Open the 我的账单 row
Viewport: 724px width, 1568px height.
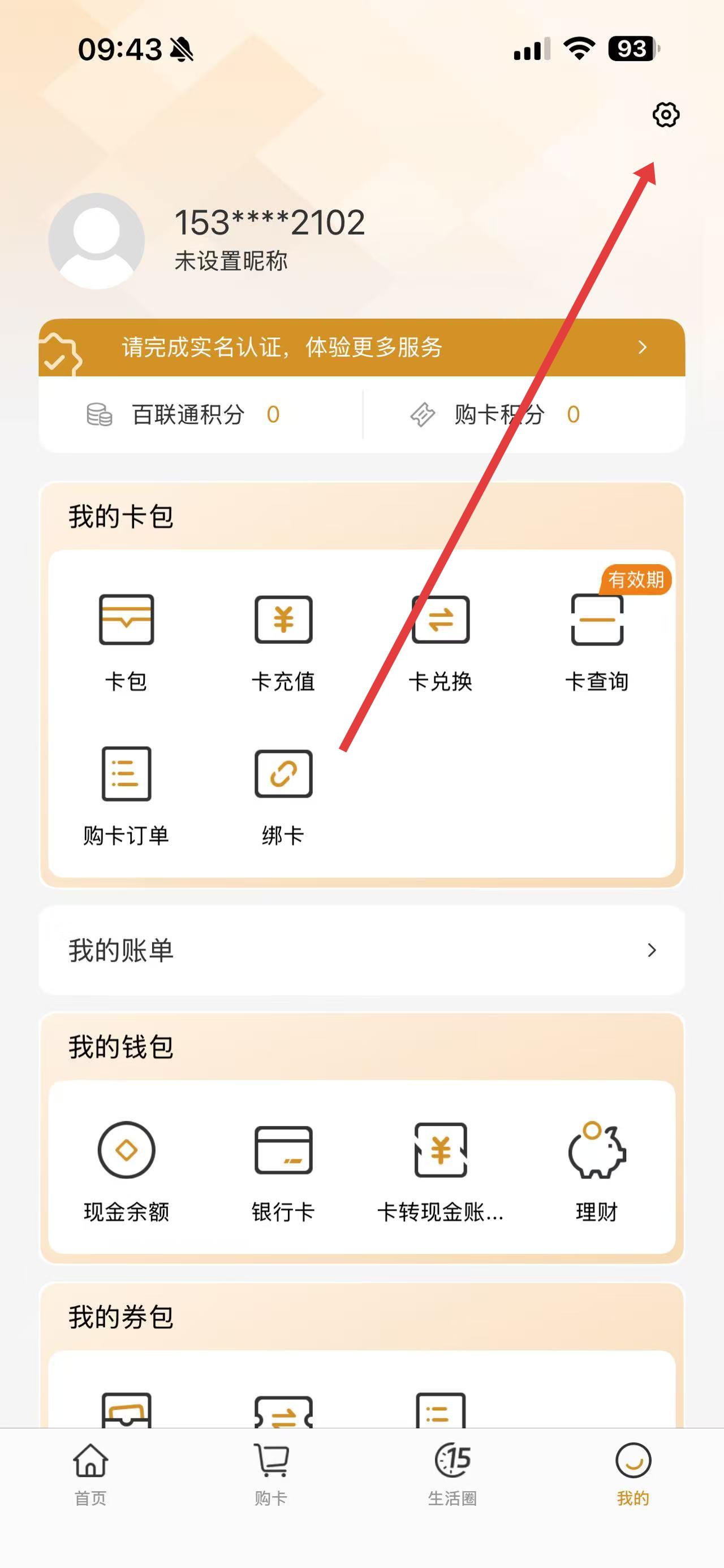point(361,950)
